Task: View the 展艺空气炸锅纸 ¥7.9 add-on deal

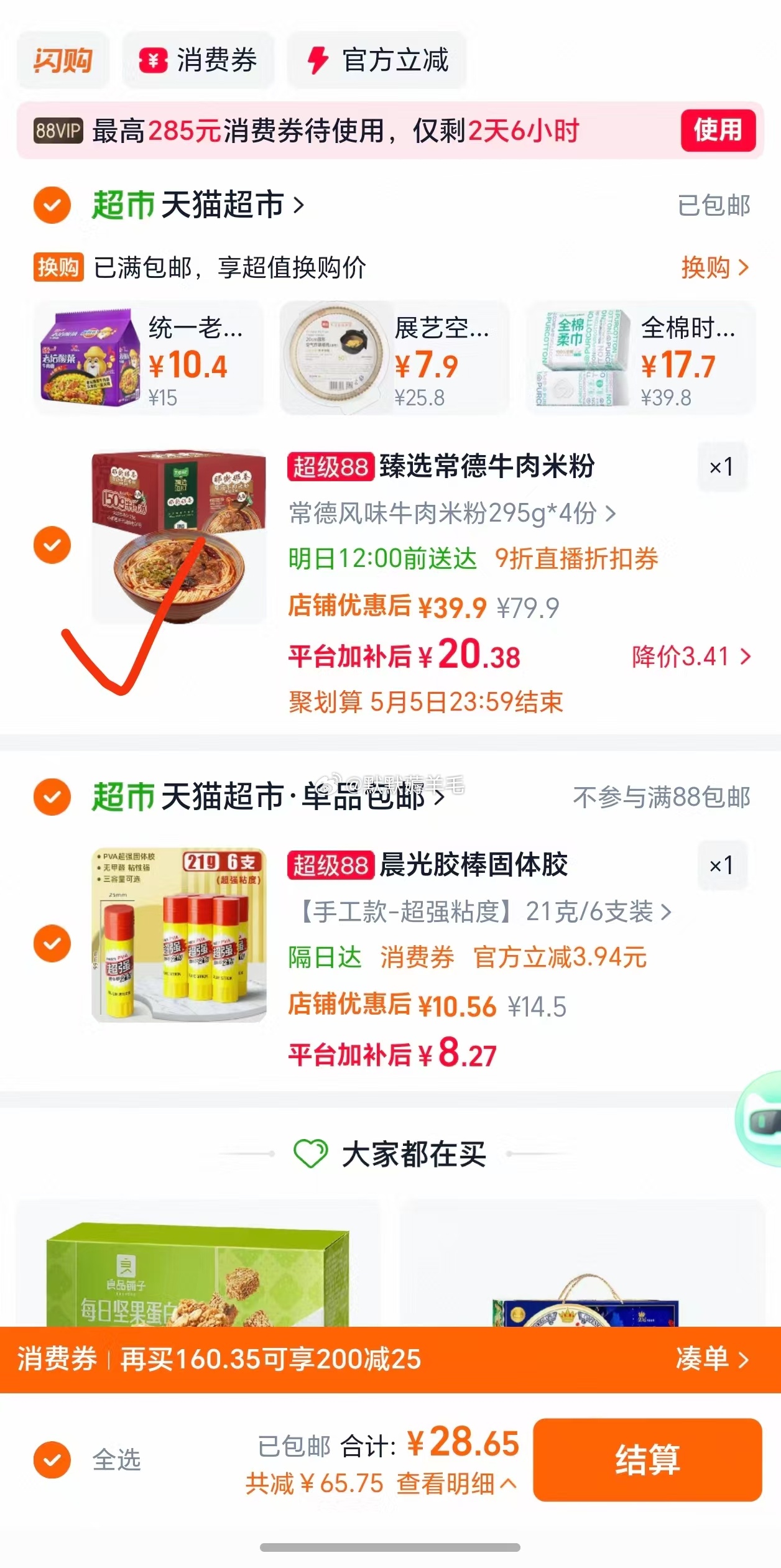Action: [x=394, y=359]
